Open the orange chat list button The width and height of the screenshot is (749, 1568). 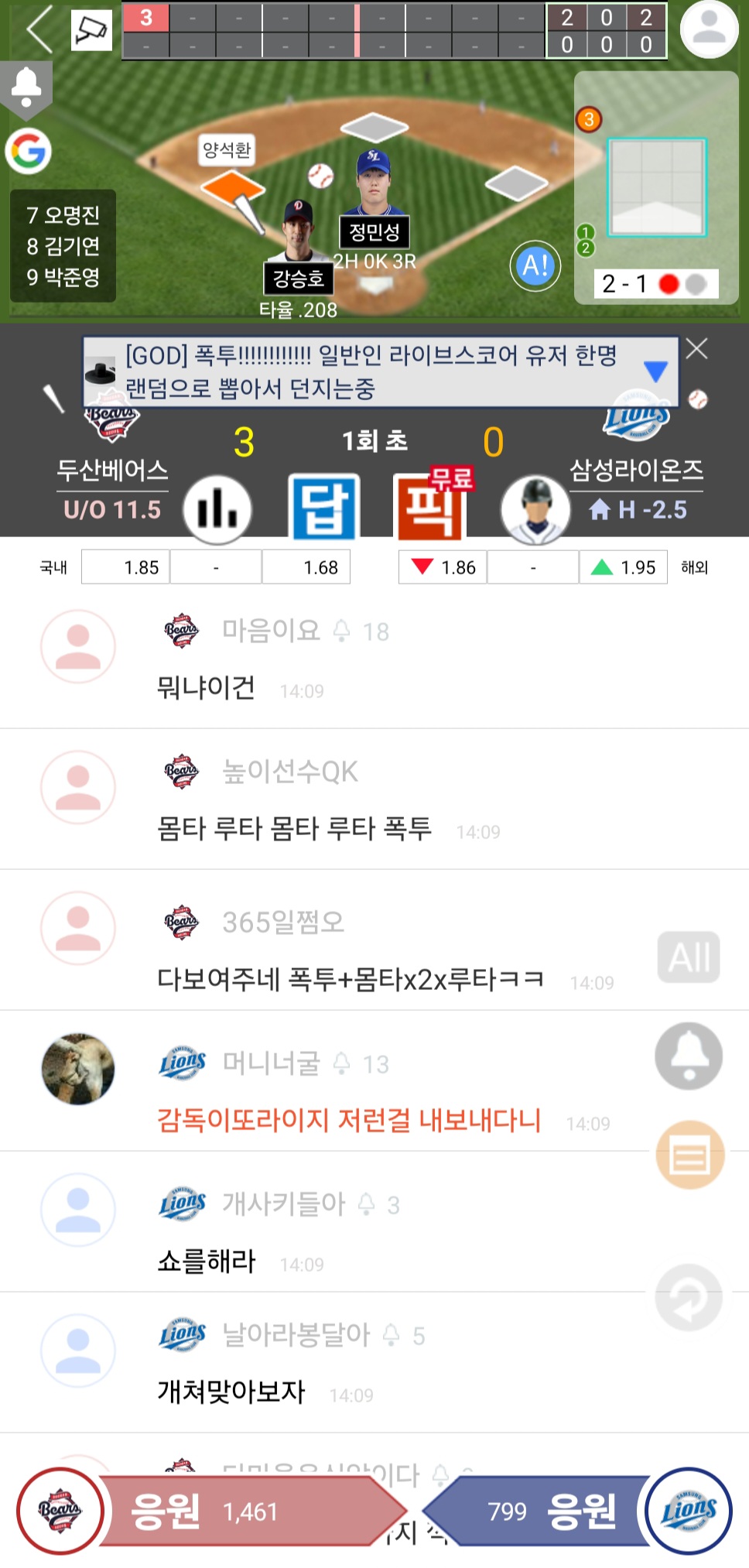tap(690, 1155)
